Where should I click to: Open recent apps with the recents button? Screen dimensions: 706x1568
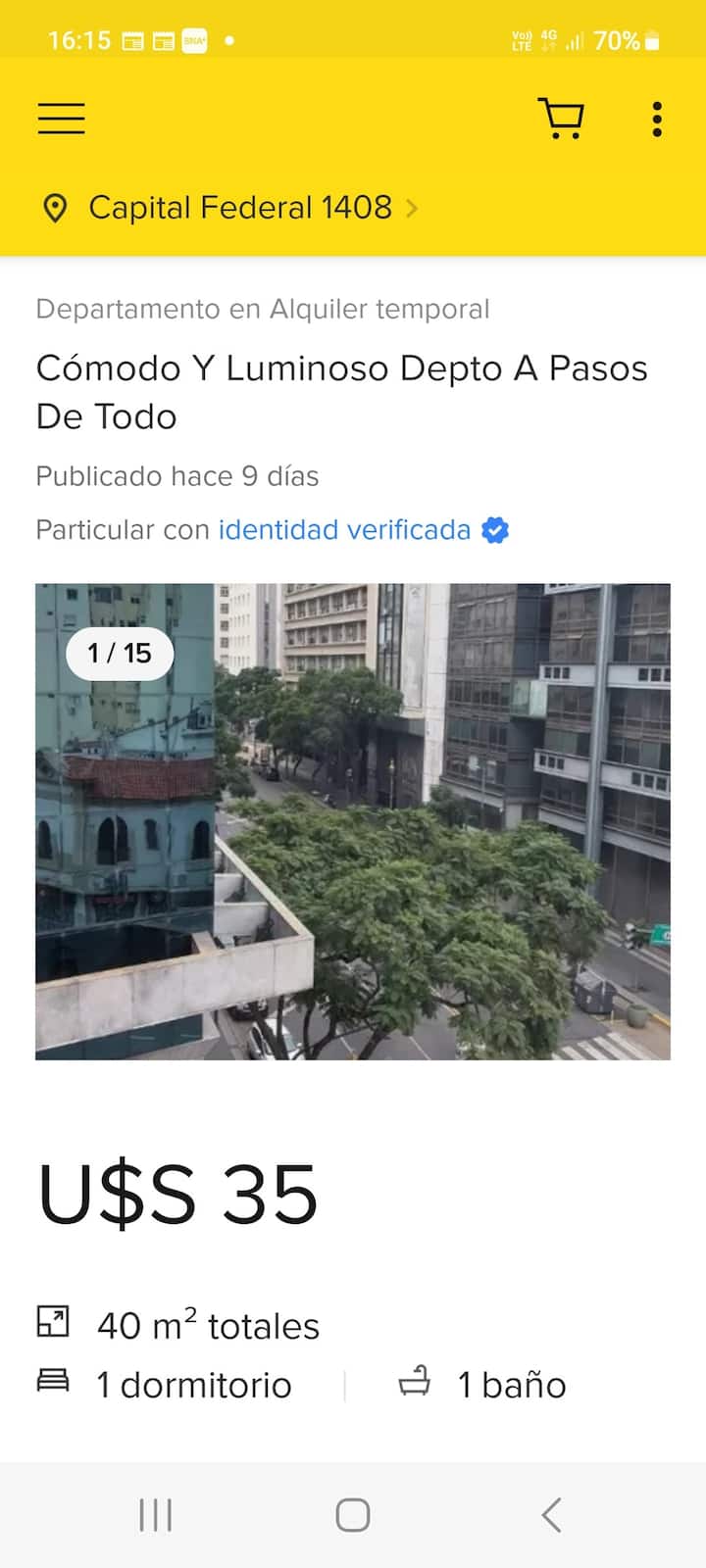click(x=155, y=1513)
